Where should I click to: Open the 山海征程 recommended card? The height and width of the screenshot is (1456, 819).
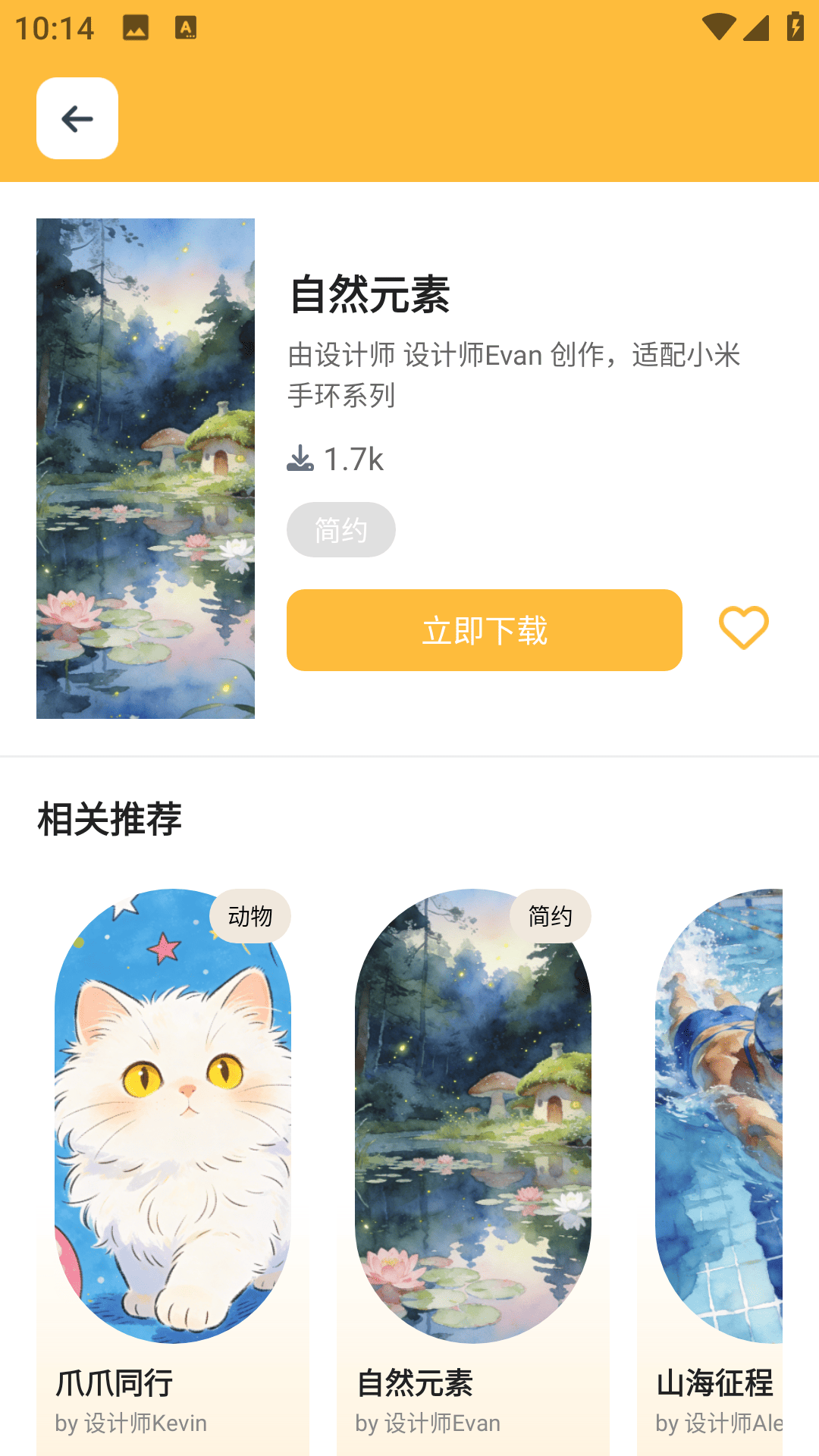(x=717, y=1168)
